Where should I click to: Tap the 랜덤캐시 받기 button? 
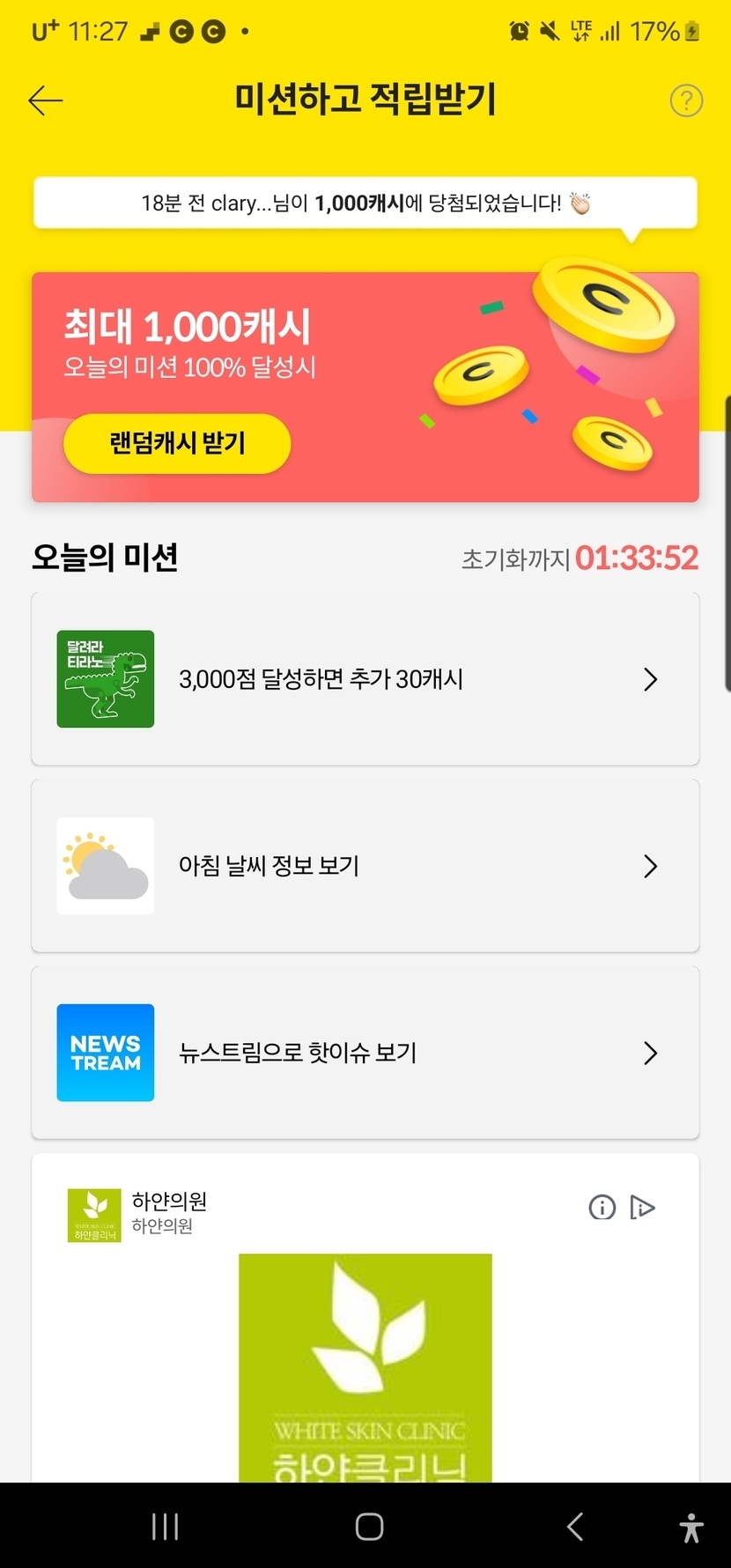coord(177,443)
